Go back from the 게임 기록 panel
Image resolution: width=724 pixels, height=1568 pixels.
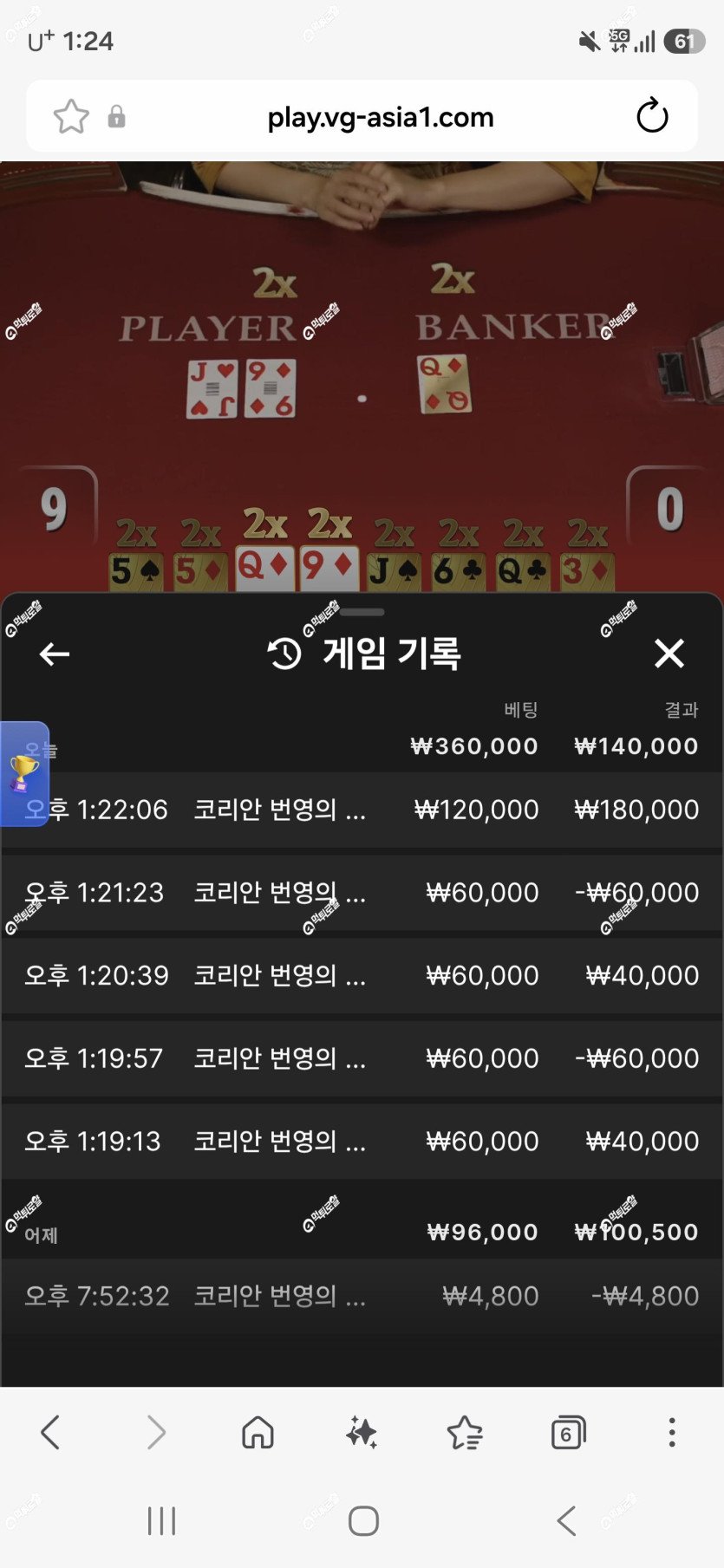[55, 654]
